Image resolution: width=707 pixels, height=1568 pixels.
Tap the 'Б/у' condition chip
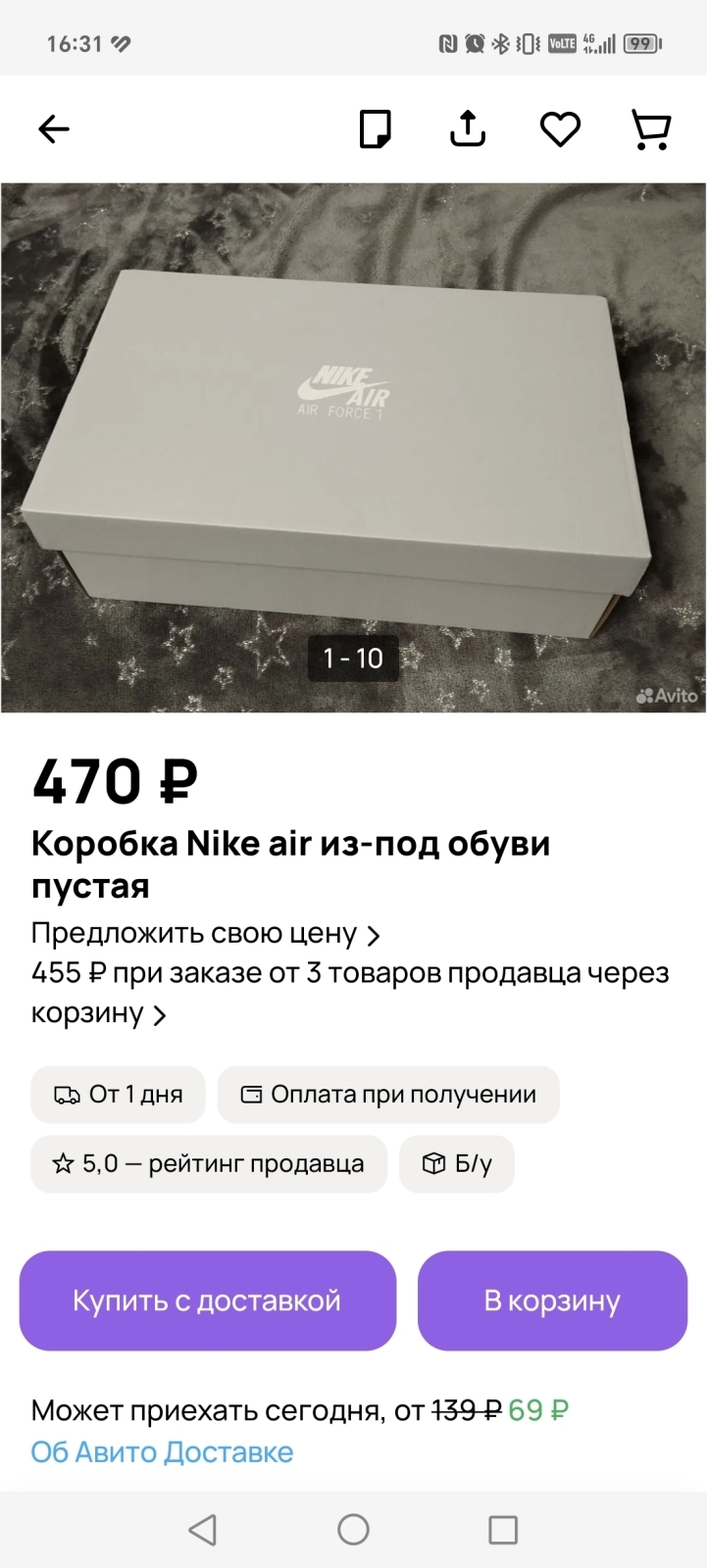tap(457, 1163)
